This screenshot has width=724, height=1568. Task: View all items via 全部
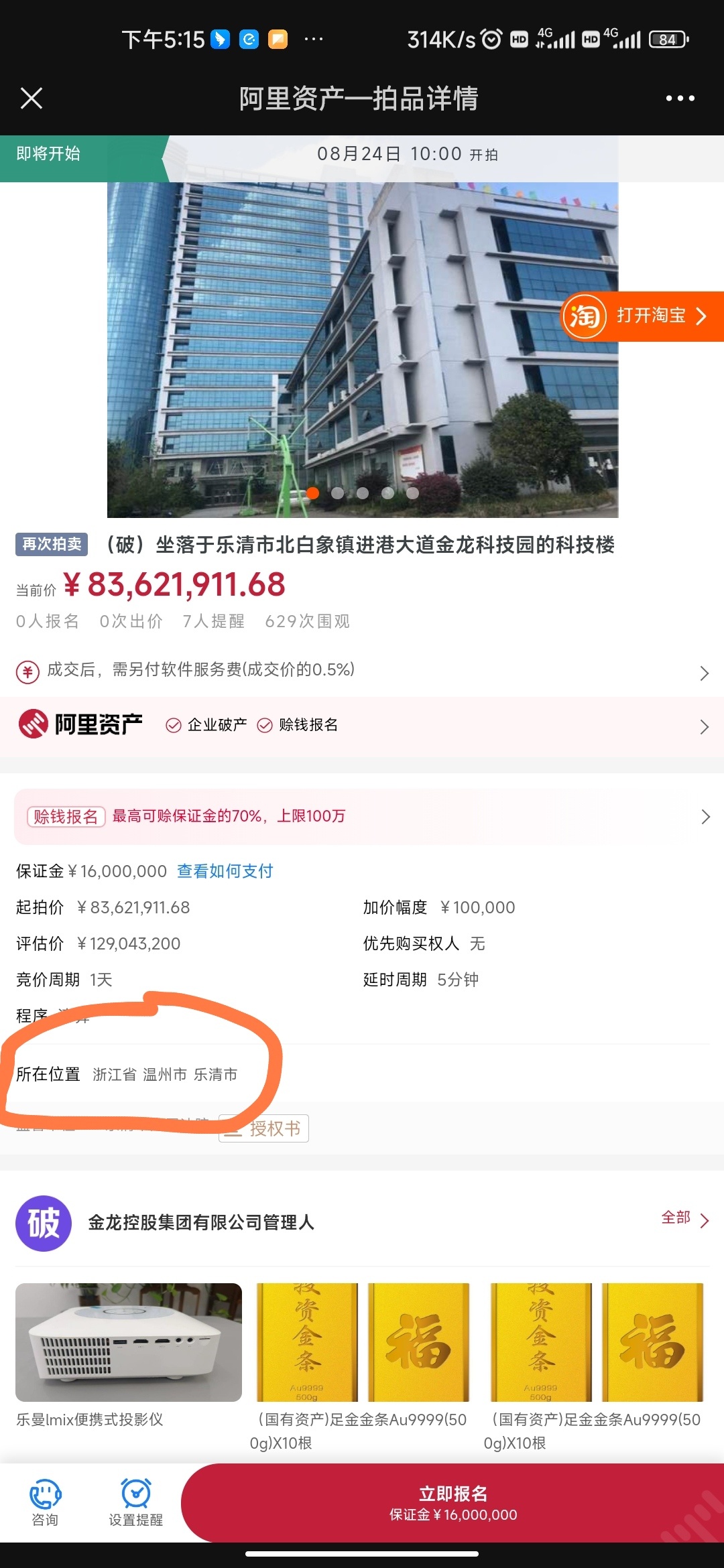pos(684,1218)
